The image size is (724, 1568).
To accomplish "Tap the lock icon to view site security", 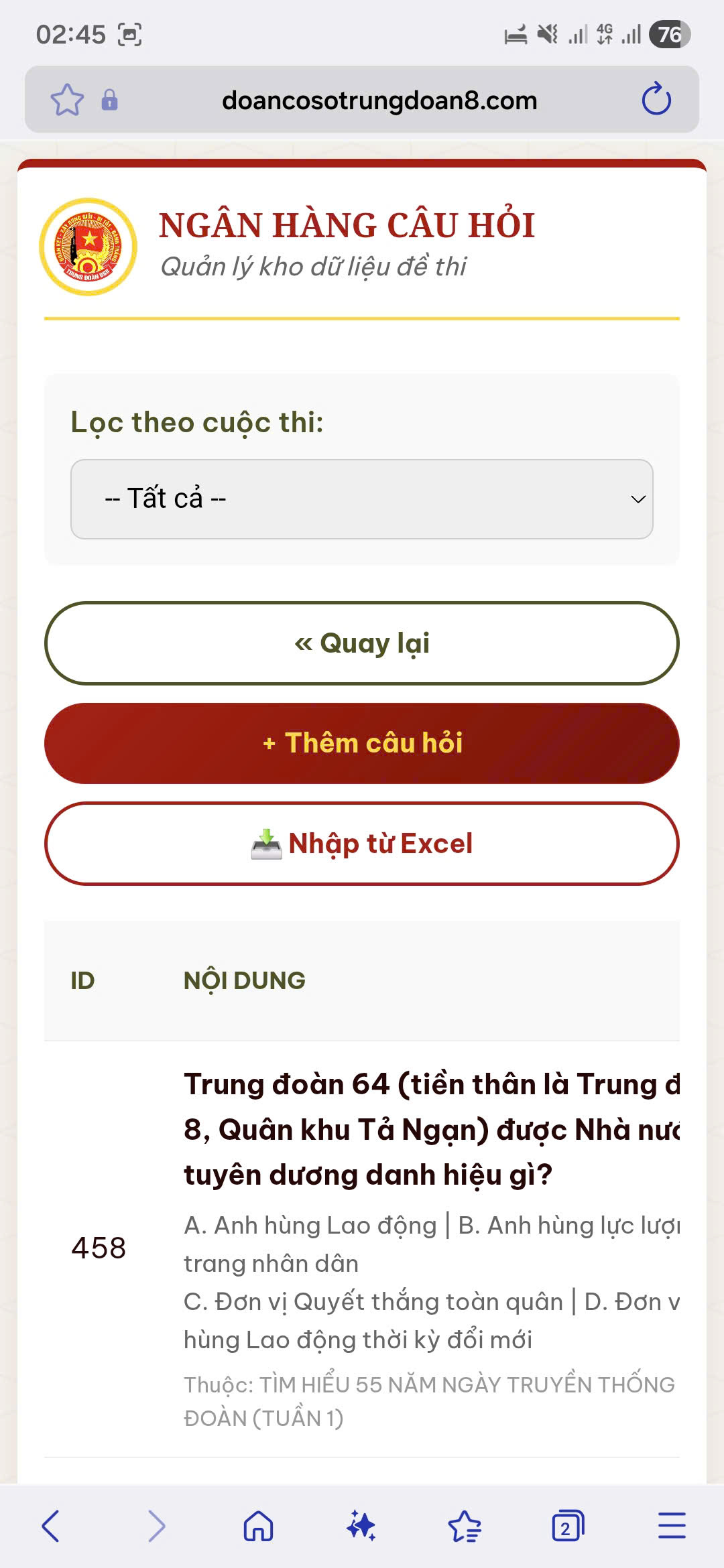I will (109, 99).
